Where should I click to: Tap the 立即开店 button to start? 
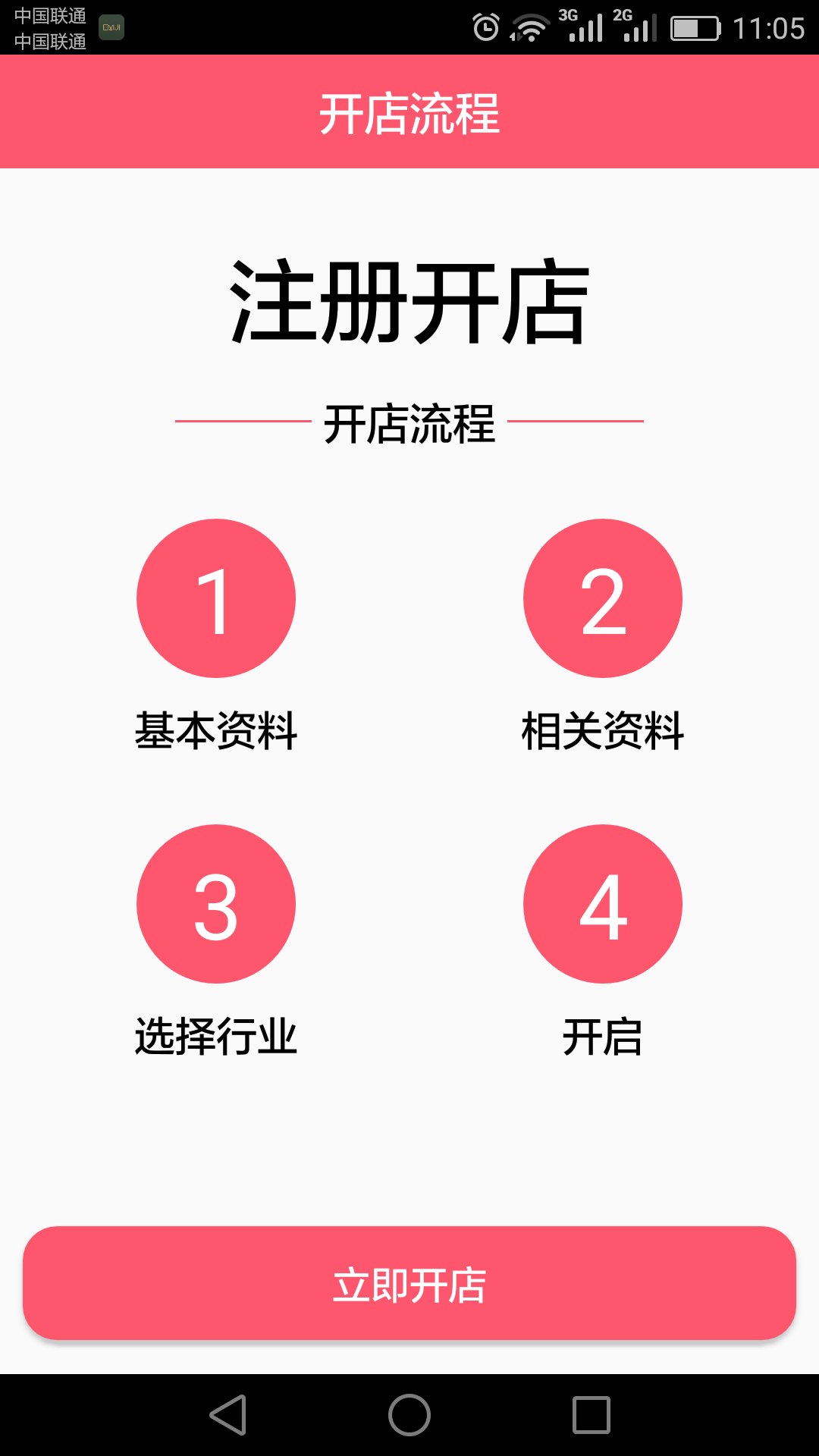pos(409,1282)
